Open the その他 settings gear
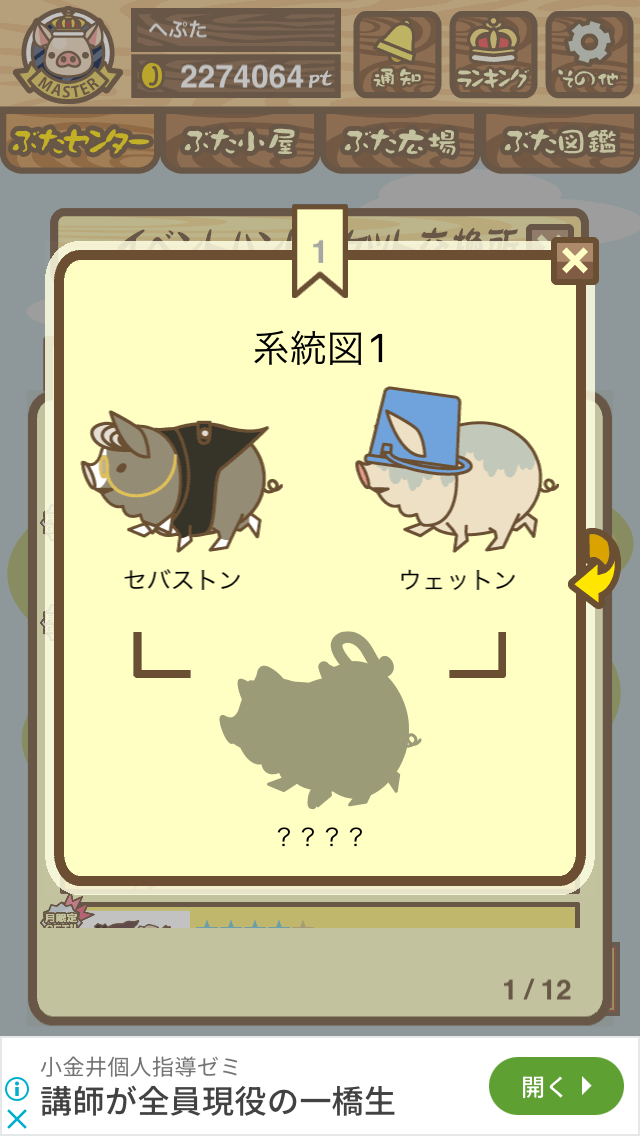 [x=589, y=54]
